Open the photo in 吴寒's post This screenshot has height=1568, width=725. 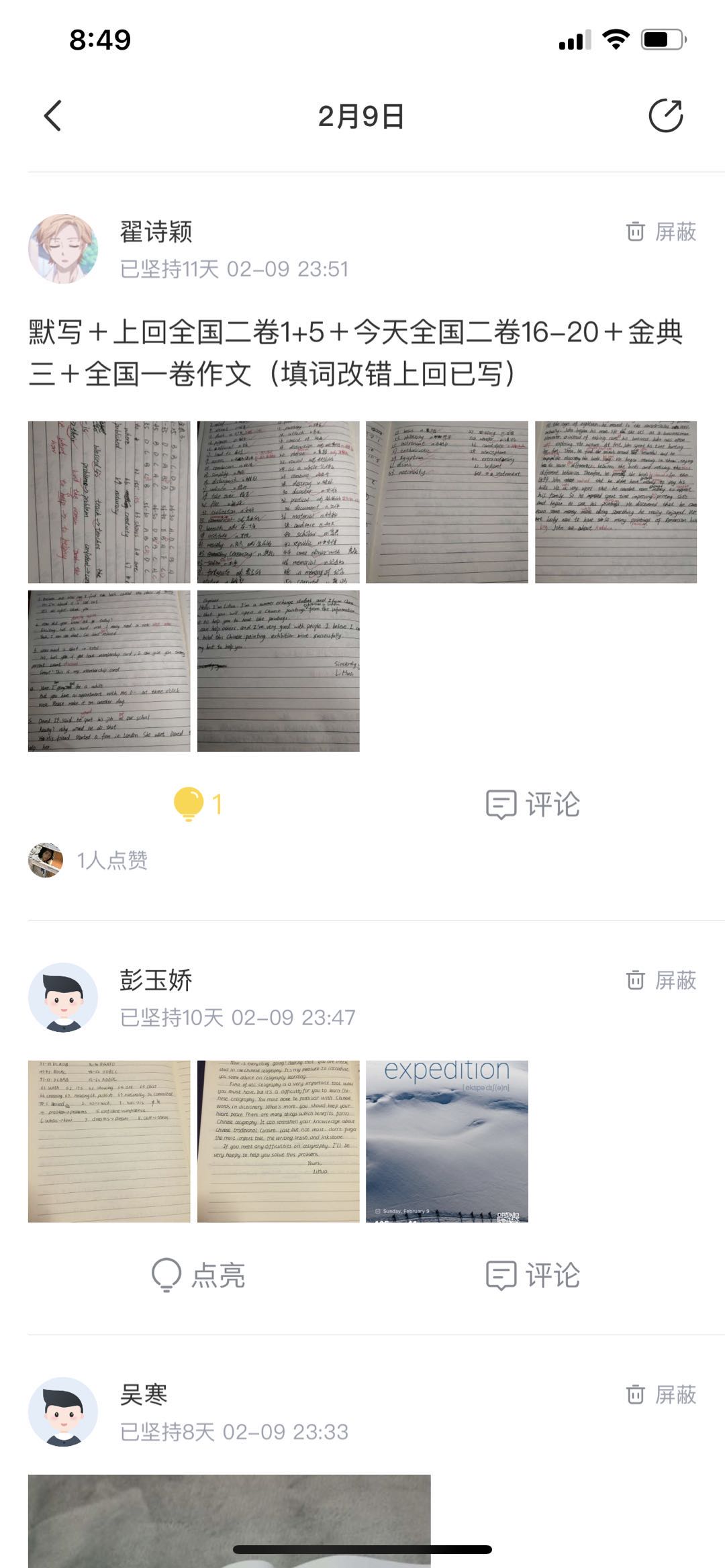click(229, 1520)
